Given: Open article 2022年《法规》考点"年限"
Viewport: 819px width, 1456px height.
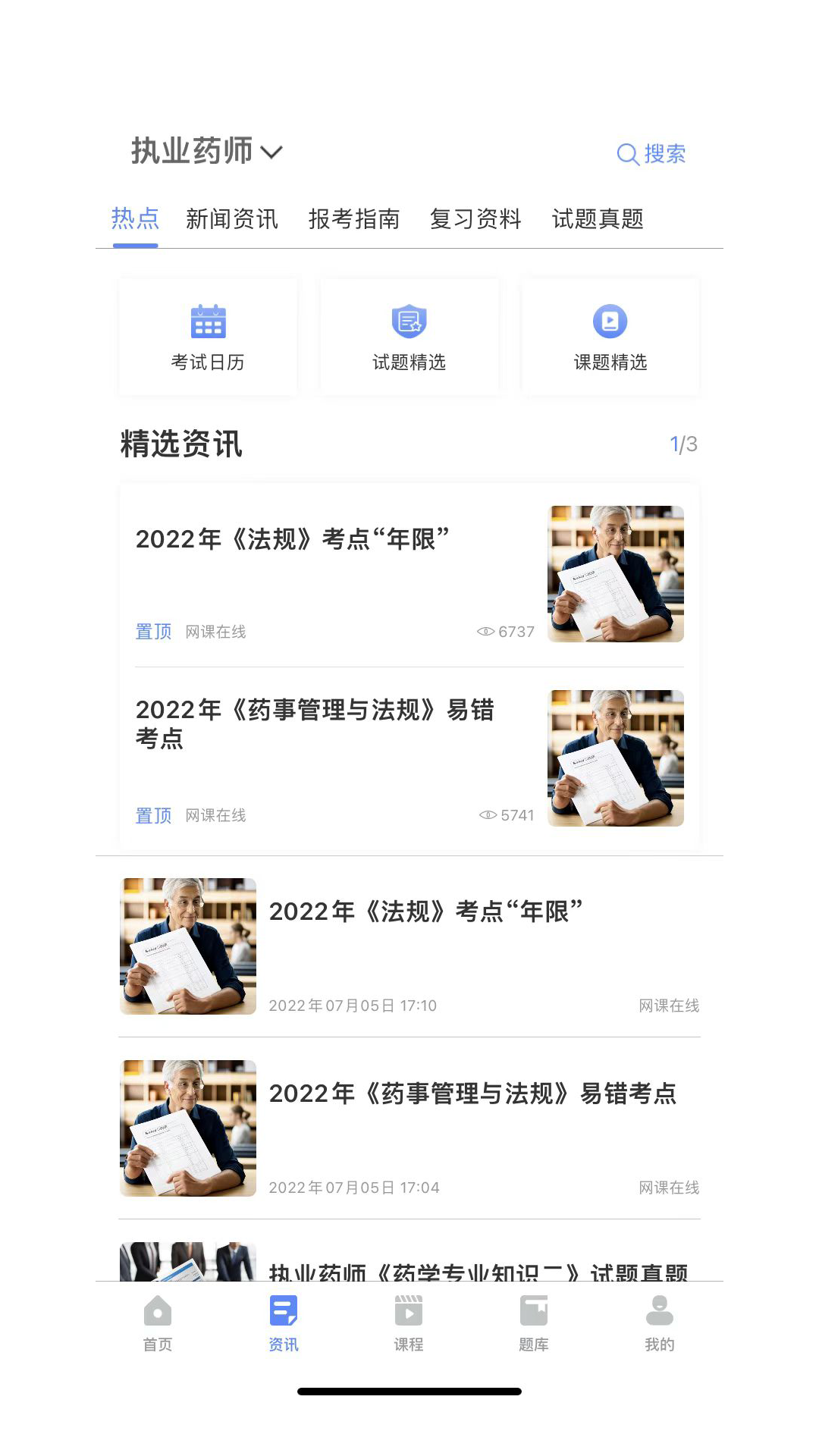Looking at the screenshot, I should 293,540.
